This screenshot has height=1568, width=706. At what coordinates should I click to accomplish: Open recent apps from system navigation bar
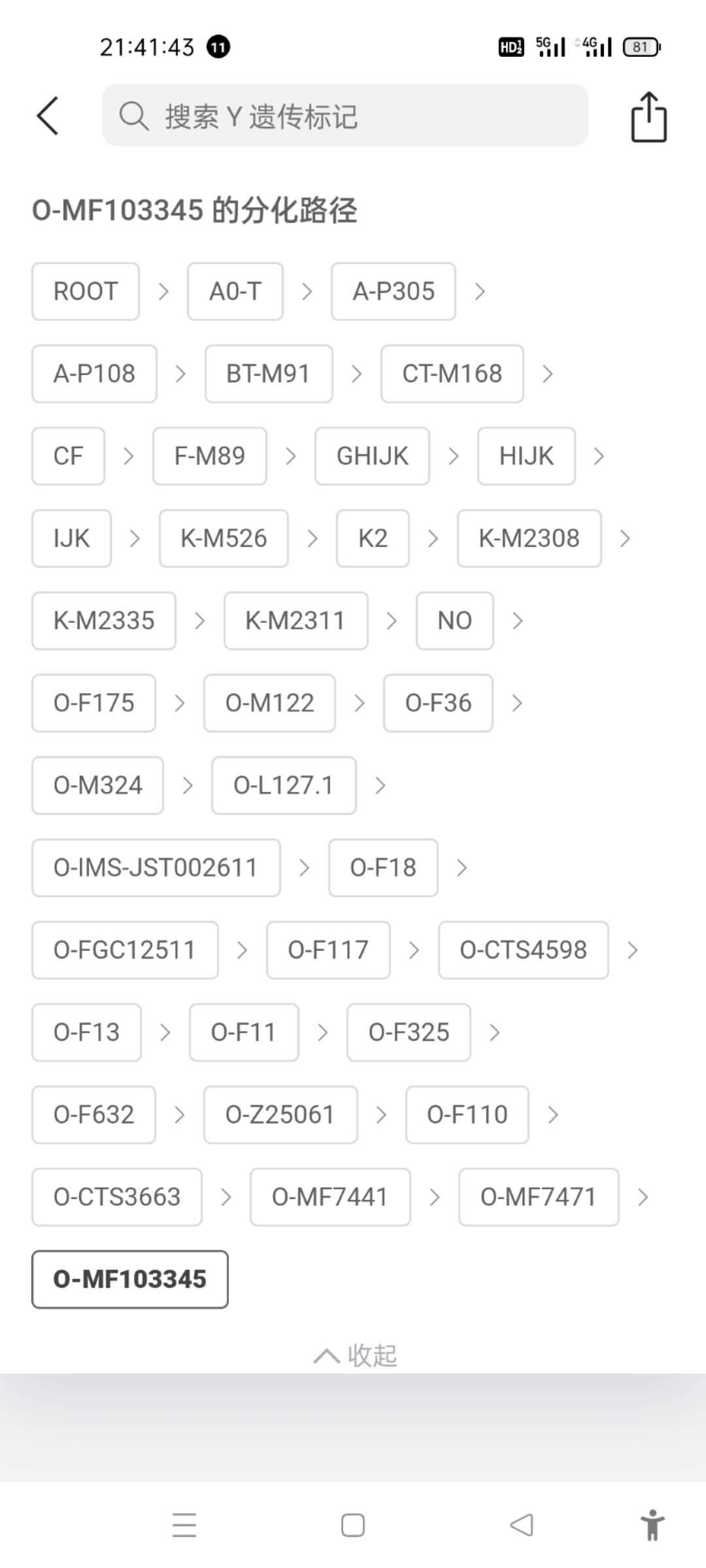click(184, 1526)
